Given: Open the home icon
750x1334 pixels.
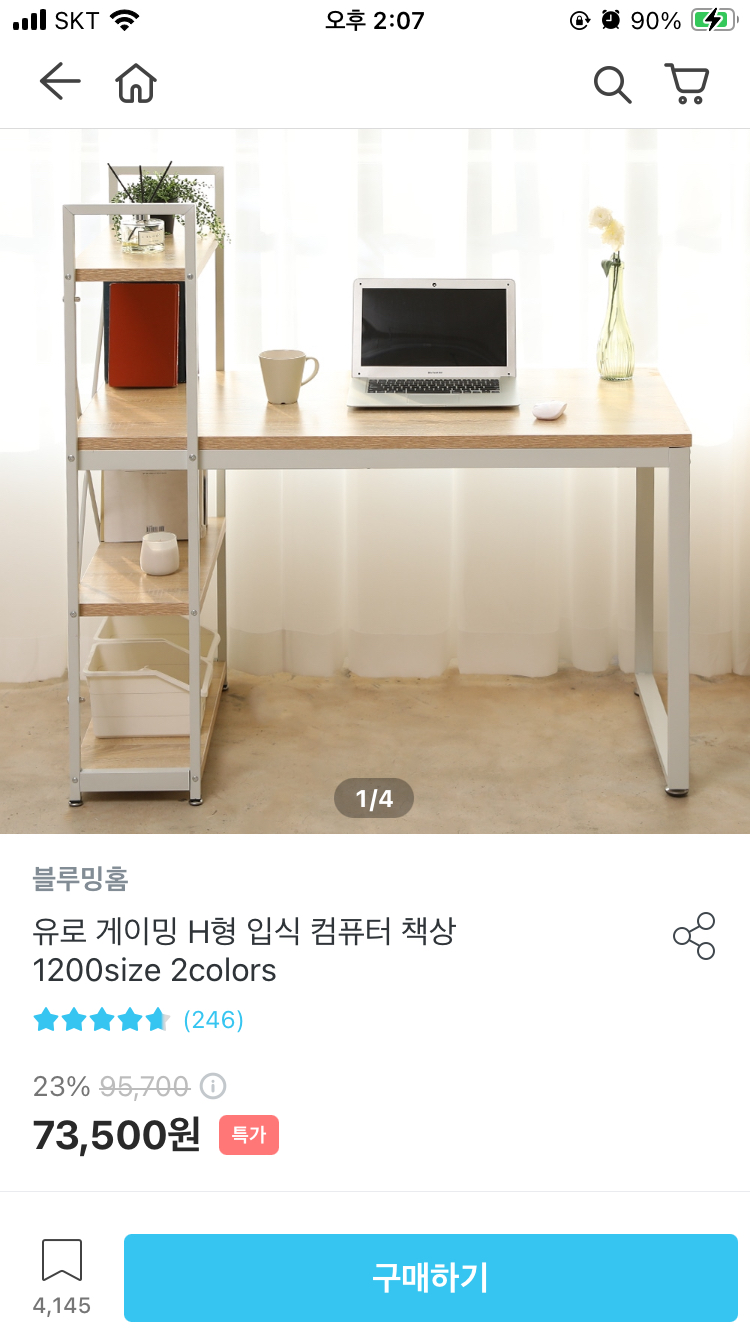Looking at the screenshot, I should 136,83.
